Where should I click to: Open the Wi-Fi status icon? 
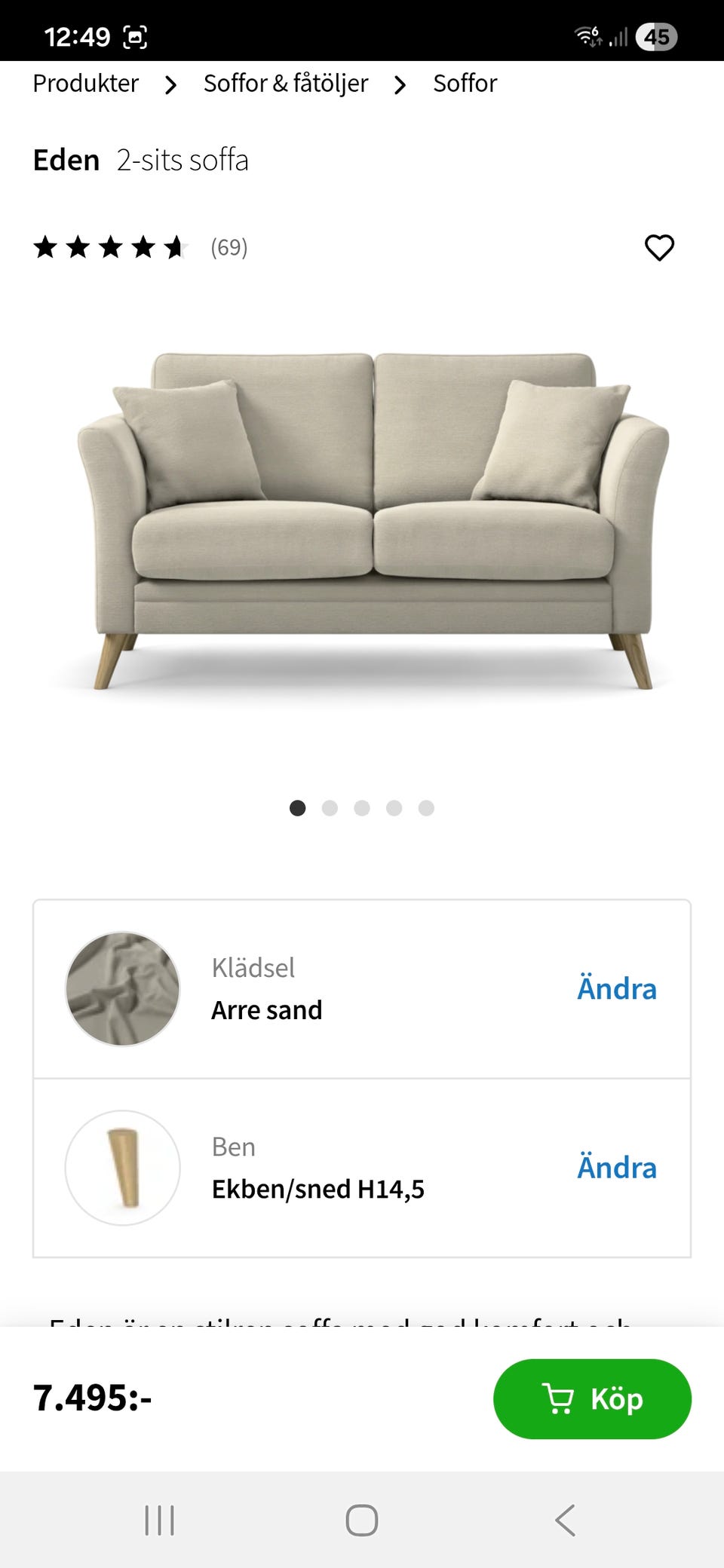point(587,35)
